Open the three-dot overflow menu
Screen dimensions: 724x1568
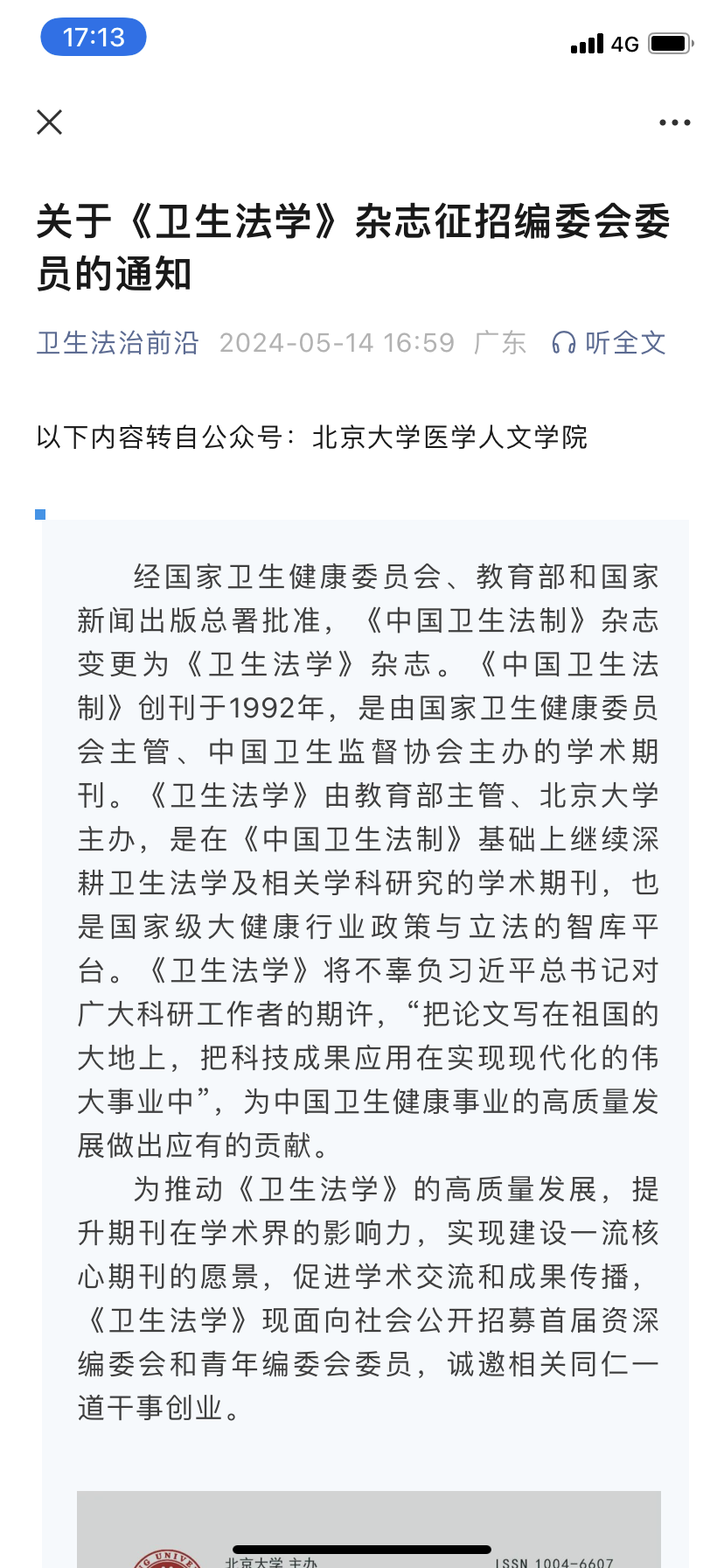[674, 122]
